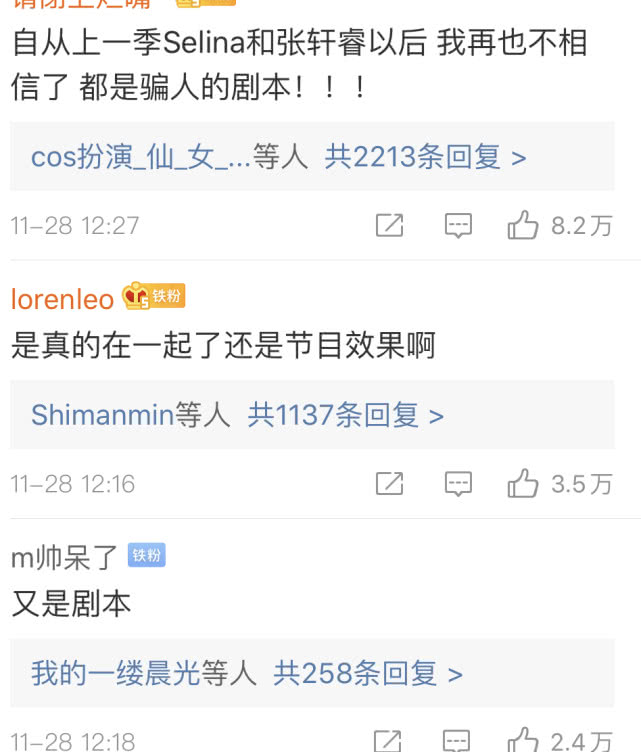The image size is (641, 752).
Task: Repost lorenleo's comment
Action: point(389,483)
